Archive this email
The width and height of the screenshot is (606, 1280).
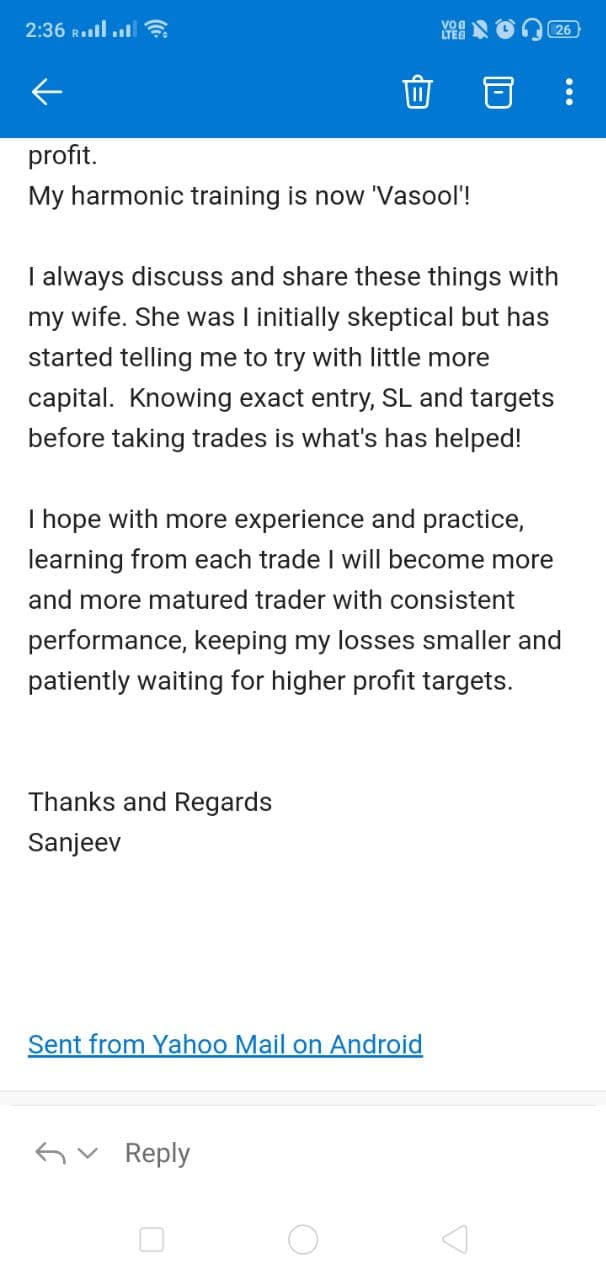pyautogui.click(x=498, y=93)
